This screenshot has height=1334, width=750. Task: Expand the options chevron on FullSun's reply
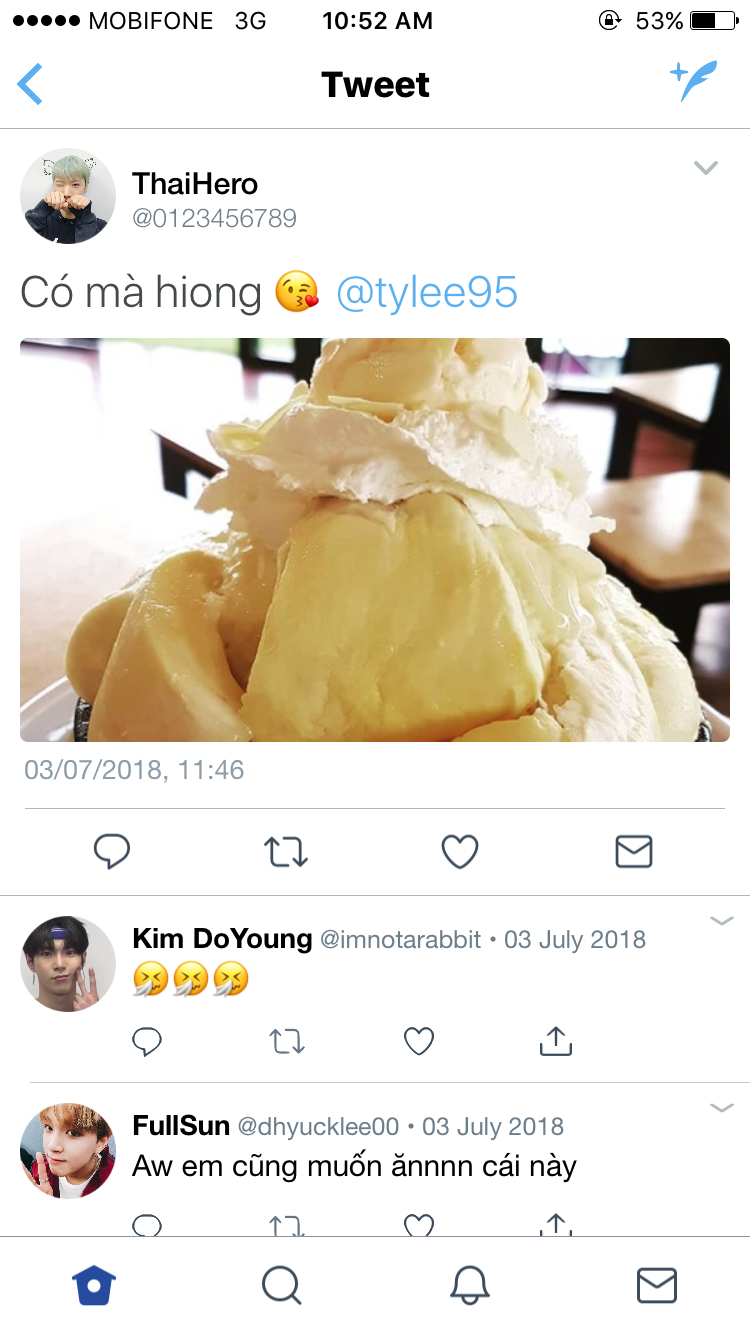[722, 1107]
